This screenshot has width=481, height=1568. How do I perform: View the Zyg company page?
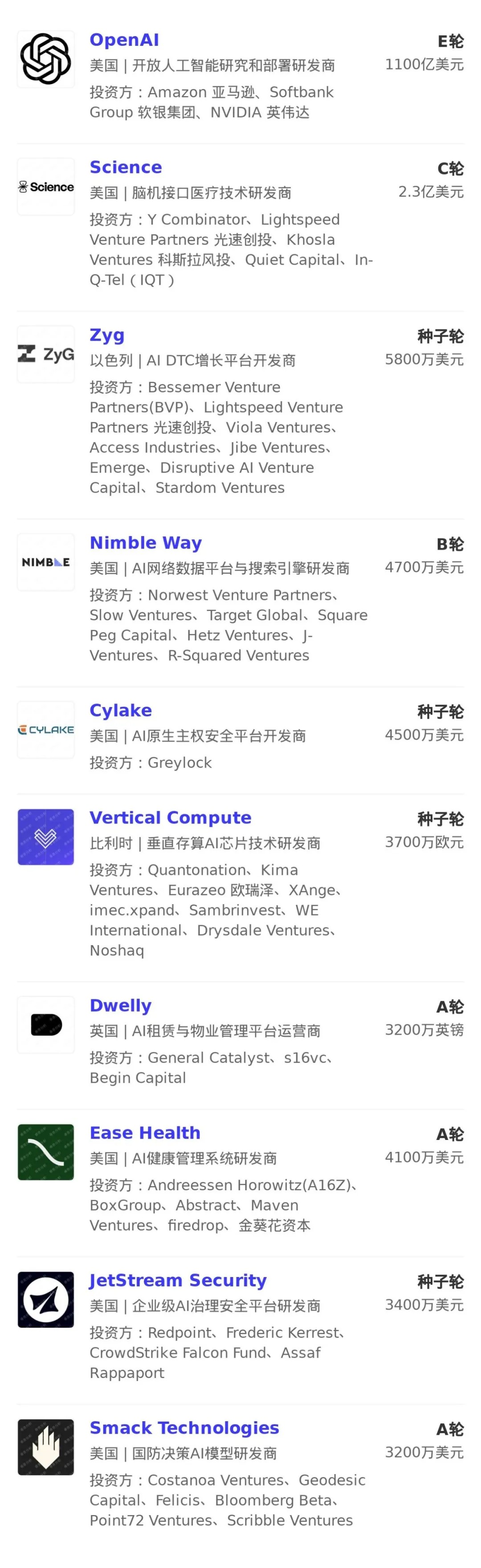tap(107, 335)
